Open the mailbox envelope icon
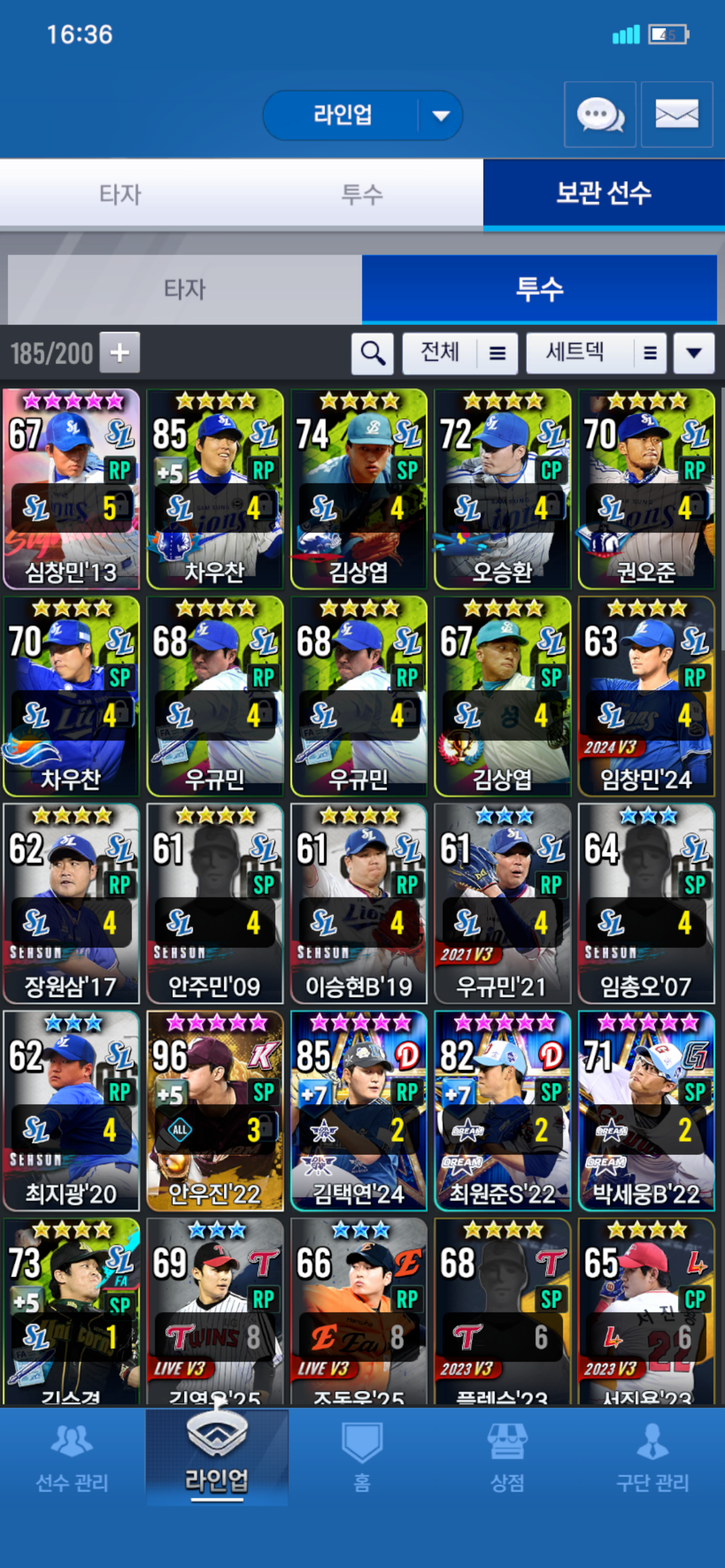This screenshot has width=725, height=1568. click(677, 115)
